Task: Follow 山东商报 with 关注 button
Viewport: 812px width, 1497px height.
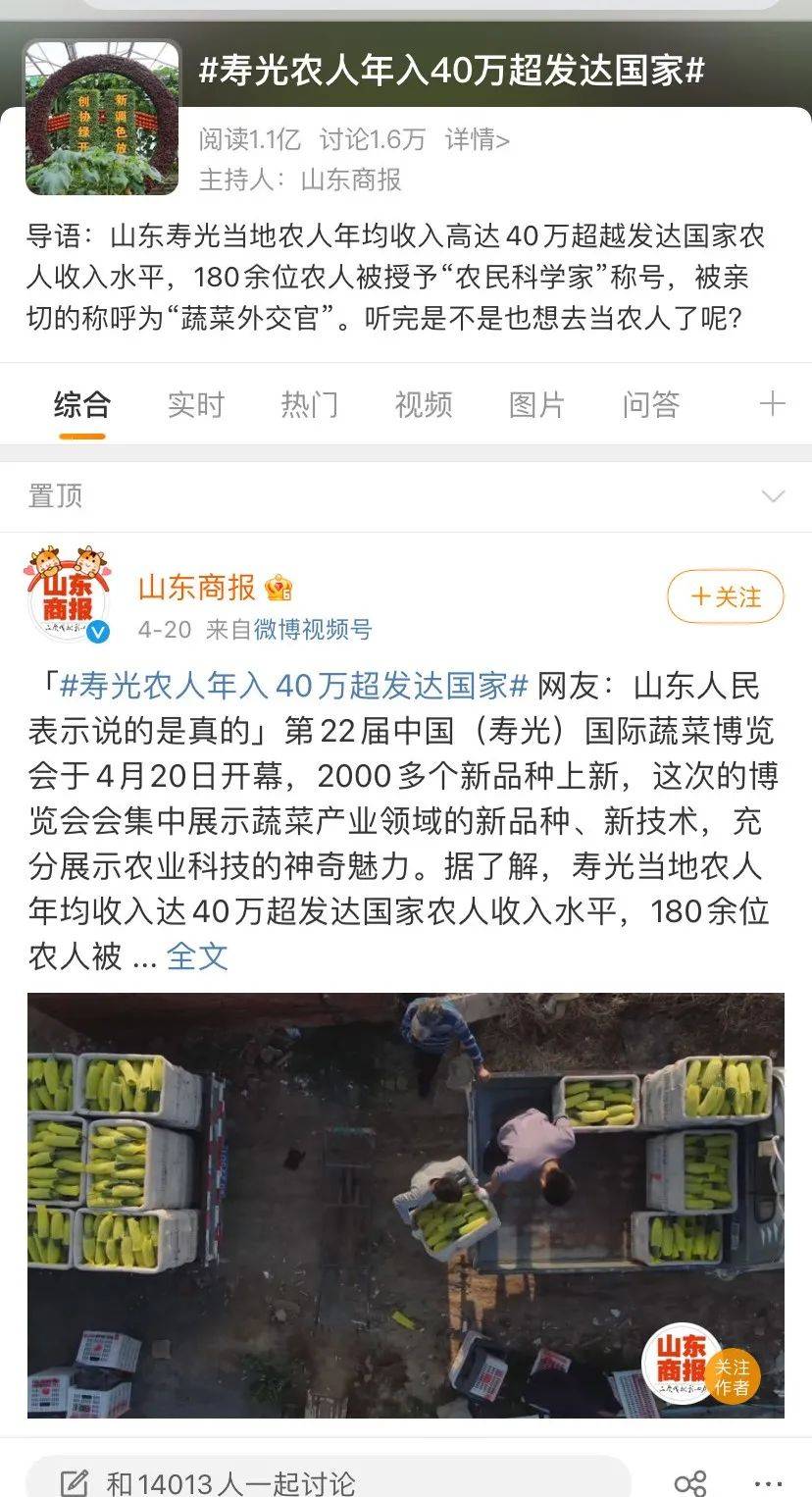Action: pos(725,596)
